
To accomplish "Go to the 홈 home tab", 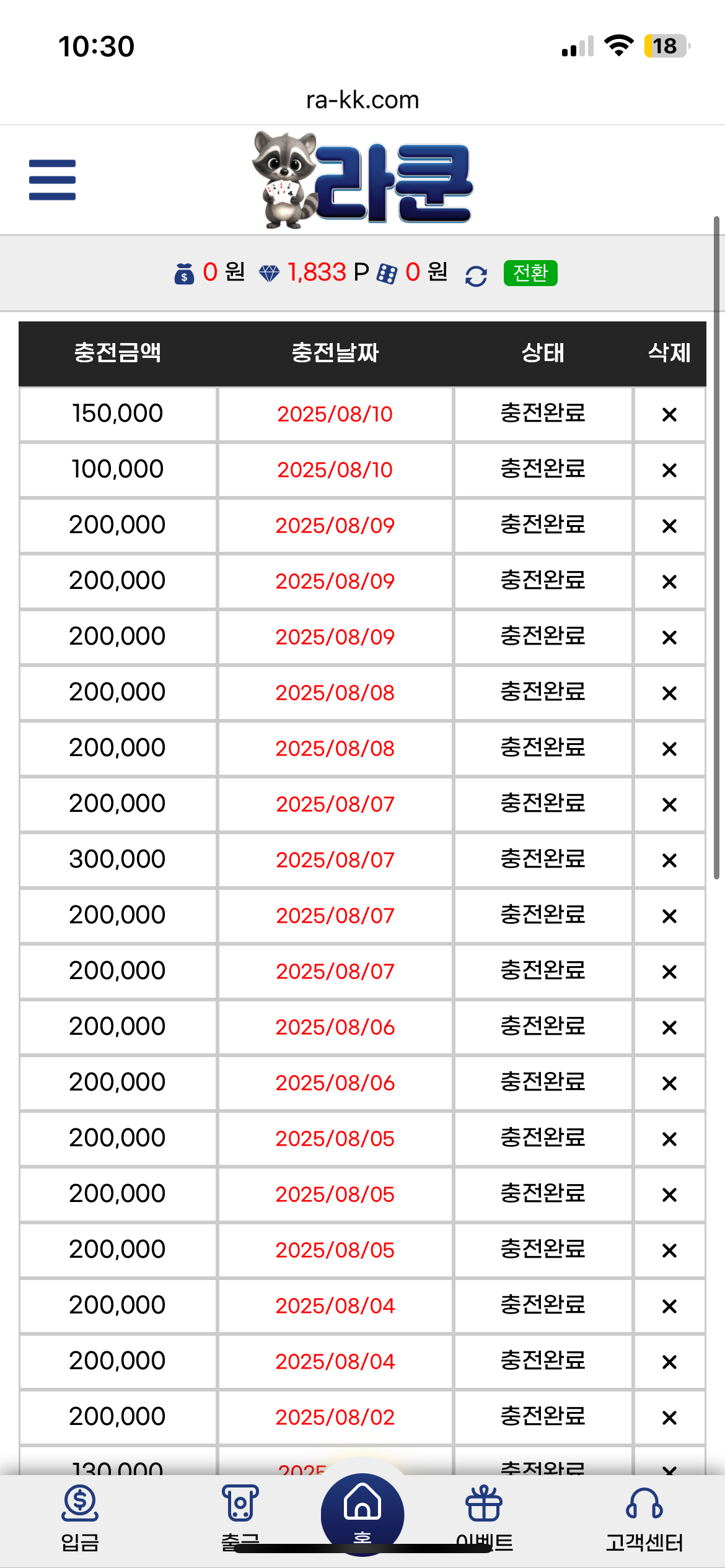I will click(x=362, y=1511).
